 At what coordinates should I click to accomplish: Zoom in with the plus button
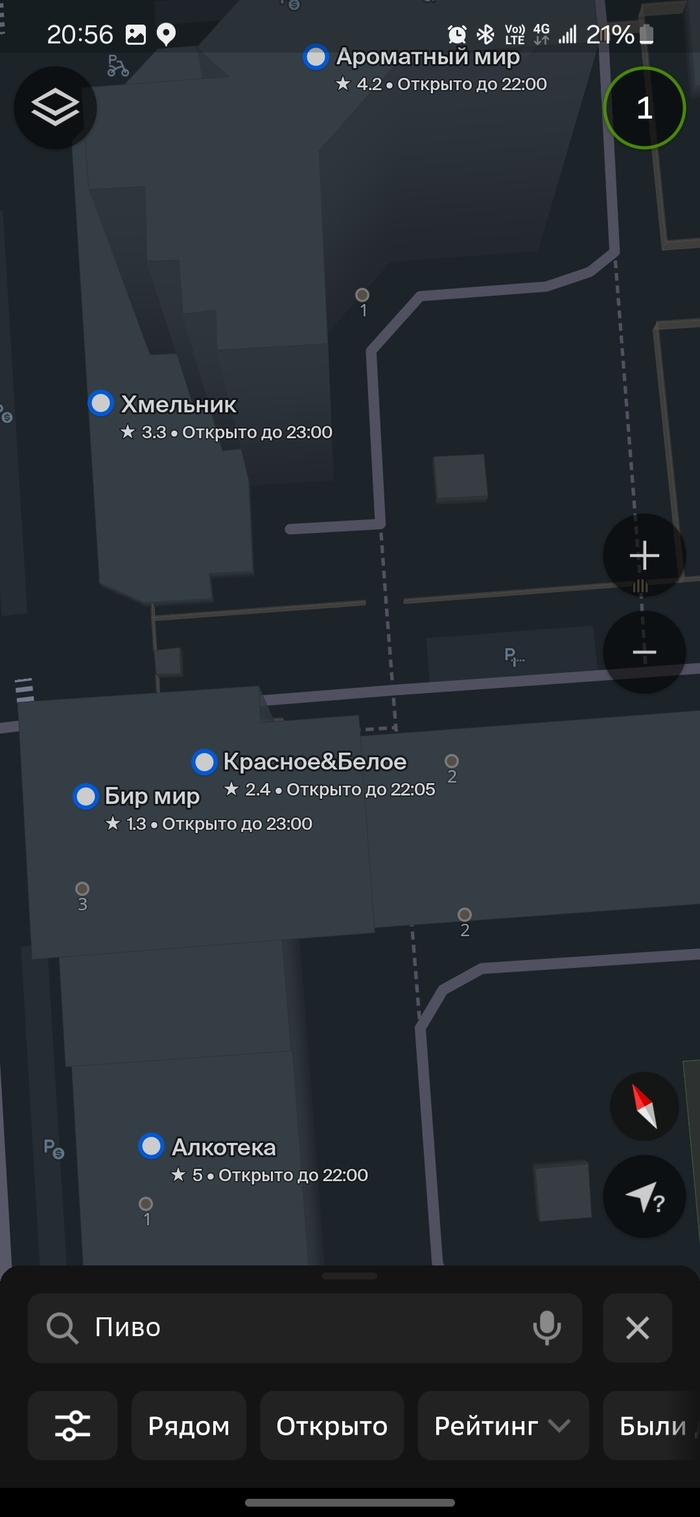644,556
